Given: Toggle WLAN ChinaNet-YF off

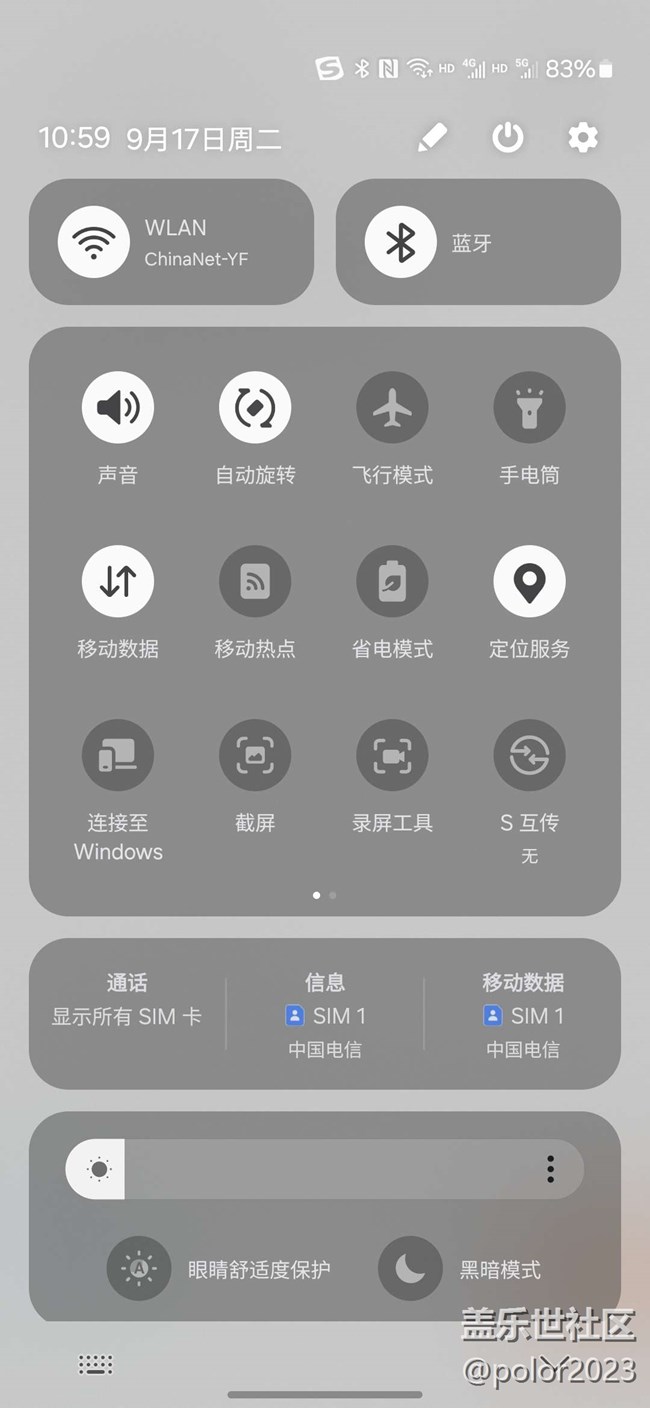Looking at the screenshot, I should (x=94, y=242).
